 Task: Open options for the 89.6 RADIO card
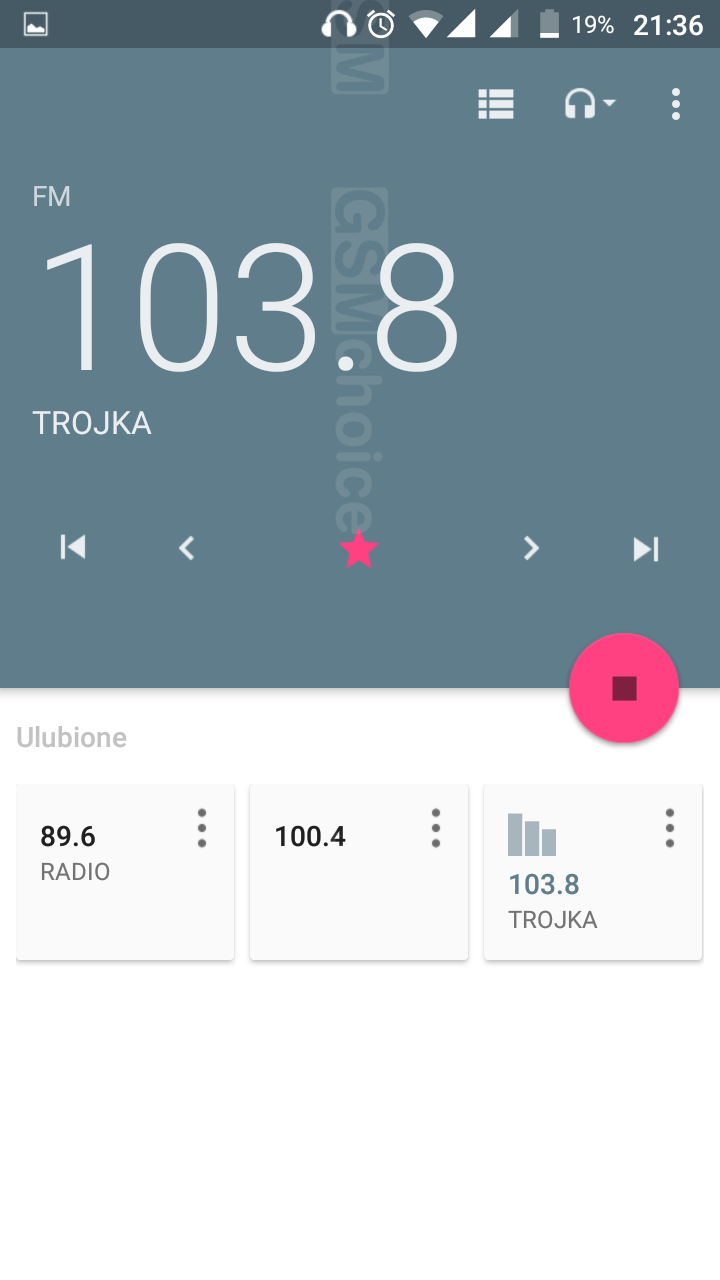[x=202, y=828]
